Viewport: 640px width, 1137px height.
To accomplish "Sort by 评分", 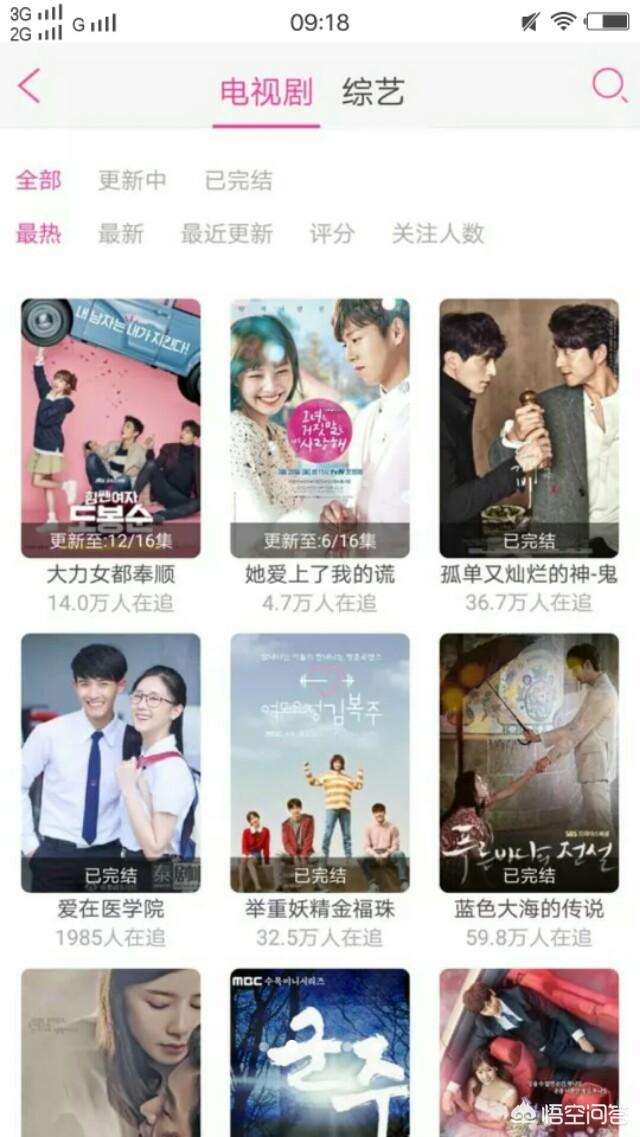I will pos(333,233).
